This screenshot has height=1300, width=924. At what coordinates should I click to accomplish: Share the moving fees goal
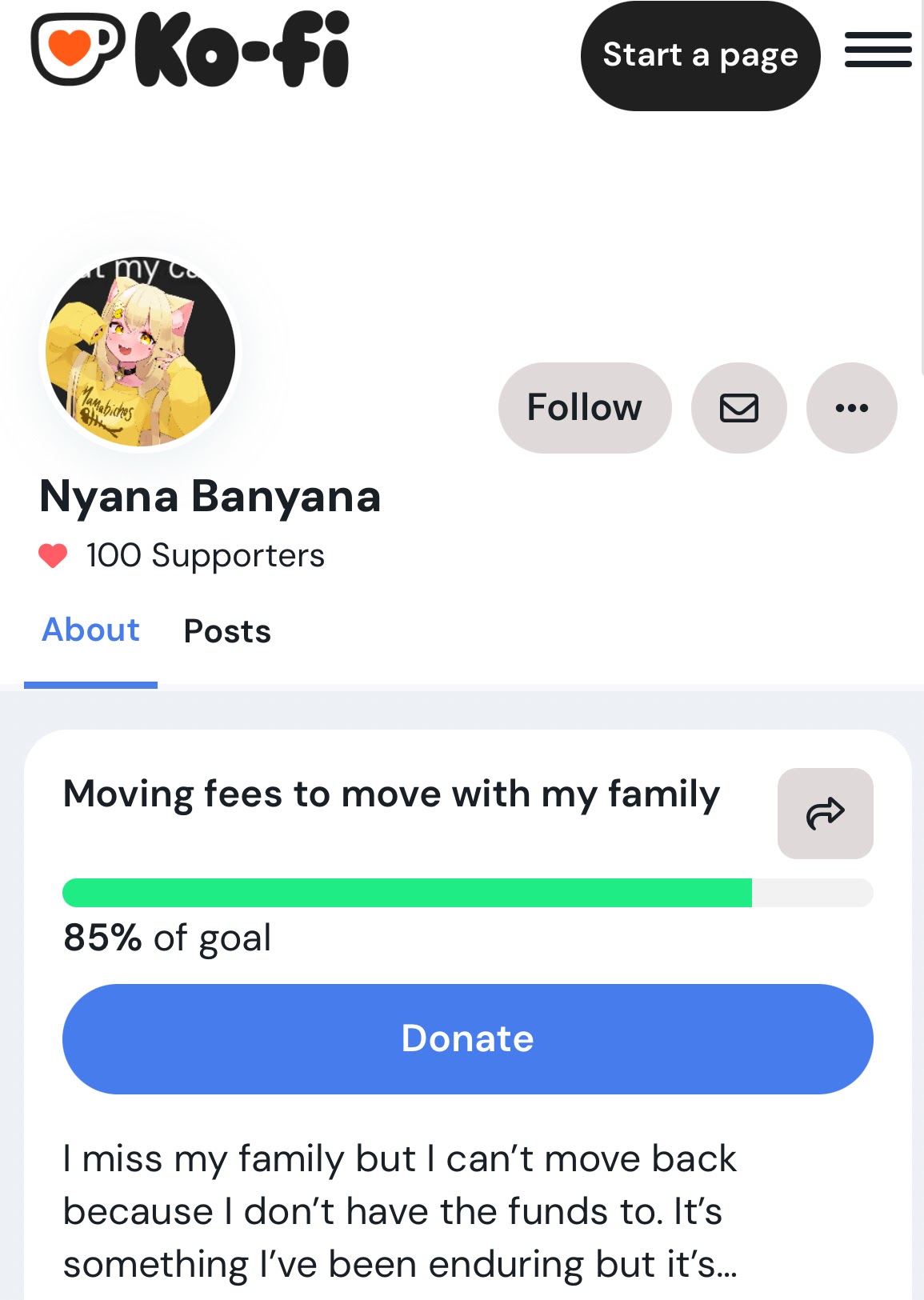pyautogui.click(x=825, y=813)
